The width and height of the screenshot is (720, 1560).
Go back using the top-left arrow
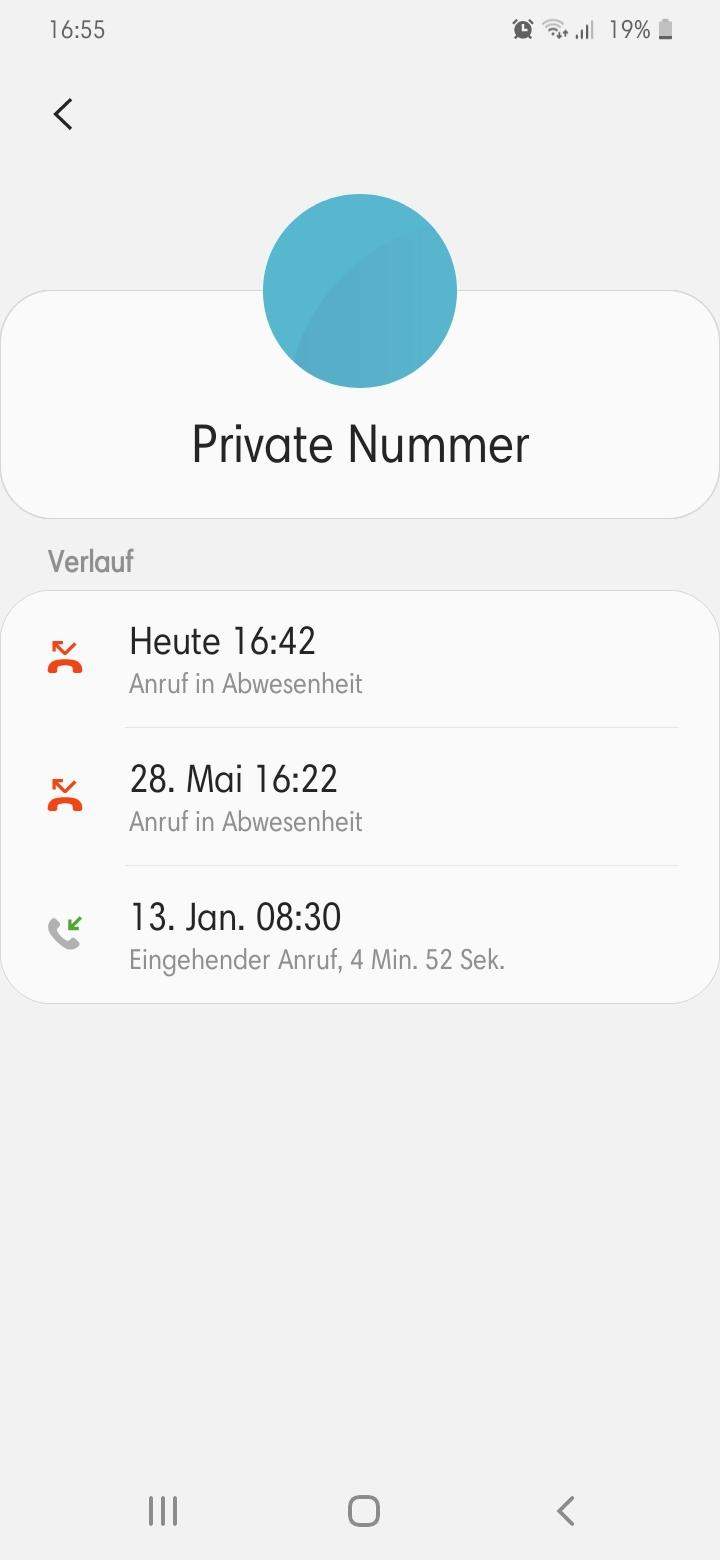tap(62, 113)
